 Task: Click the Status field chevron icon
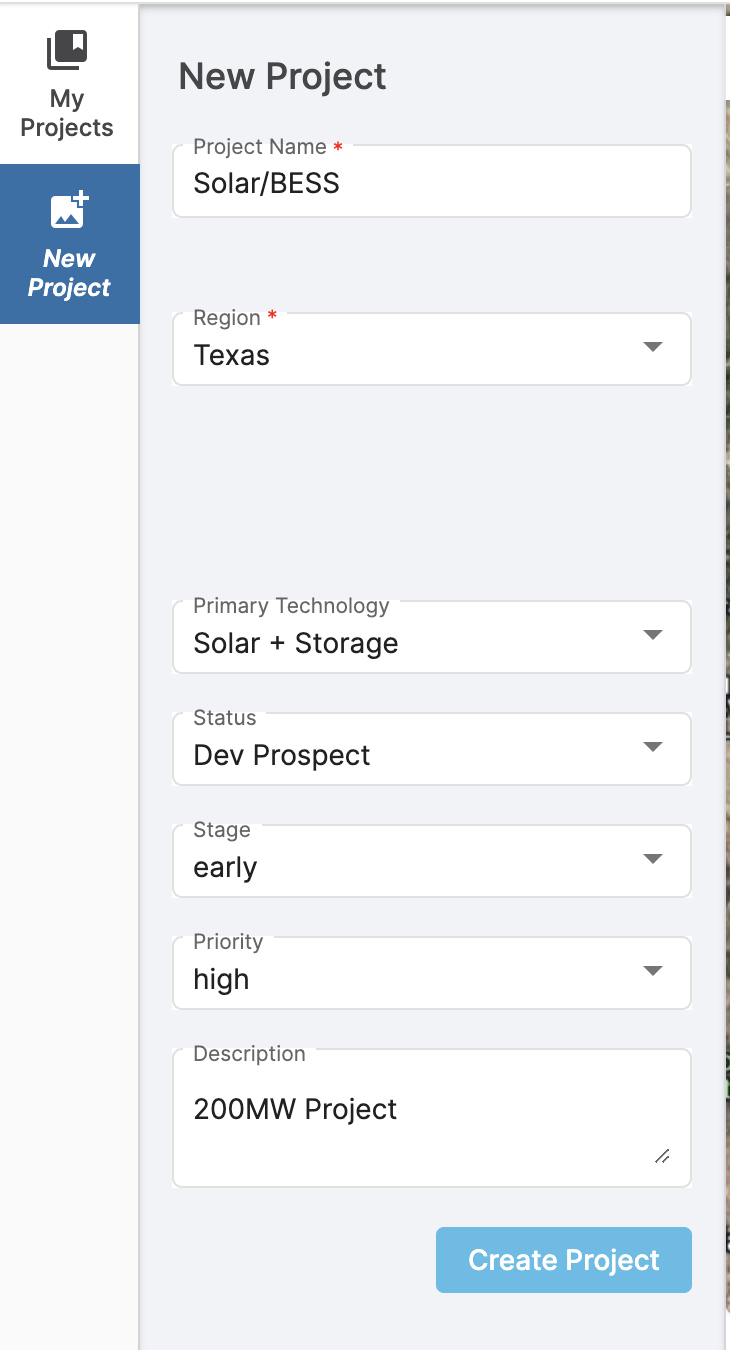(653, 746)
